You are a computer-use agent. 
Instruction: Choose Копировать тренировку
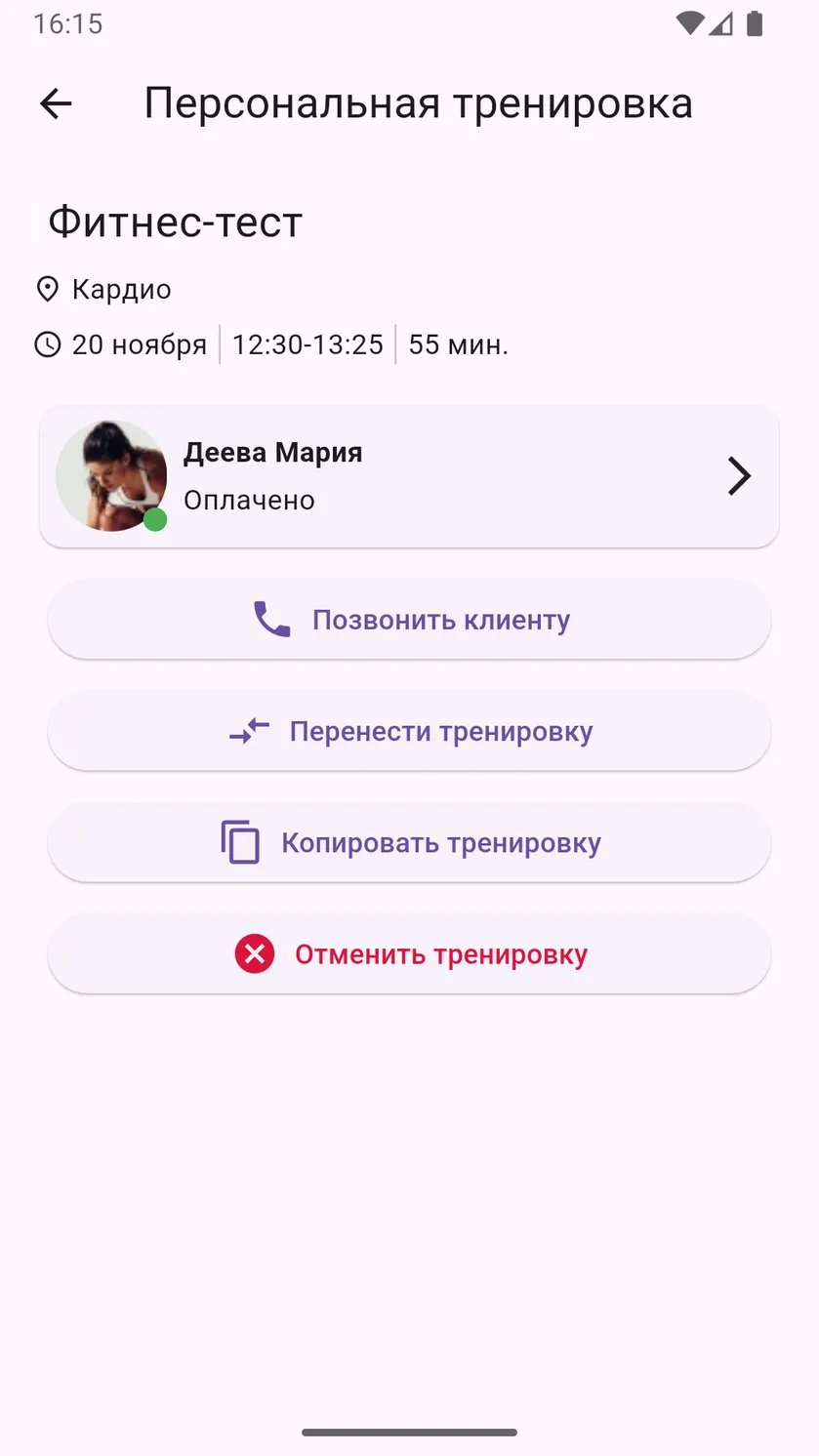pyautogui.click(x=409, y=842)
